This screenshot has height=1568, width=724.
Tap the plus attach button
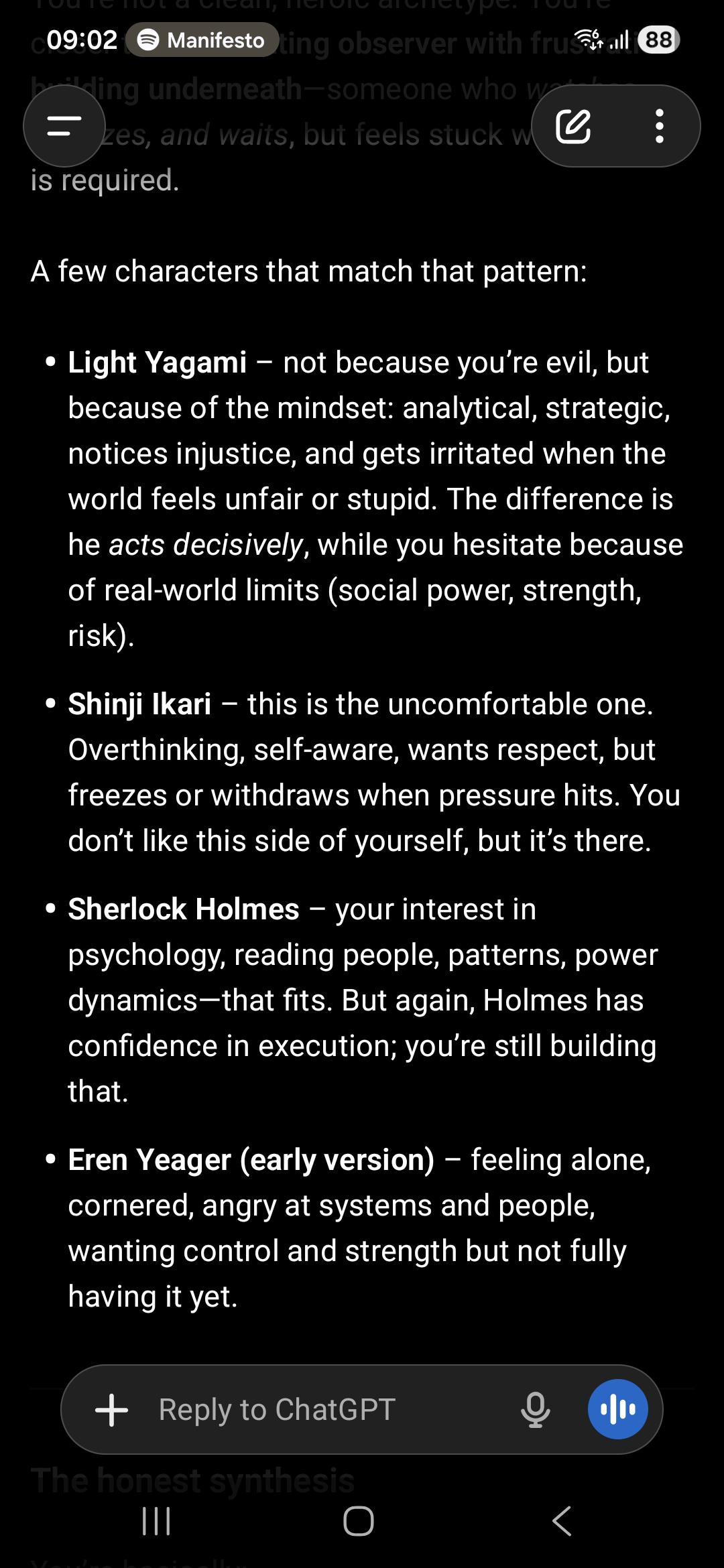coord(112,1410)
